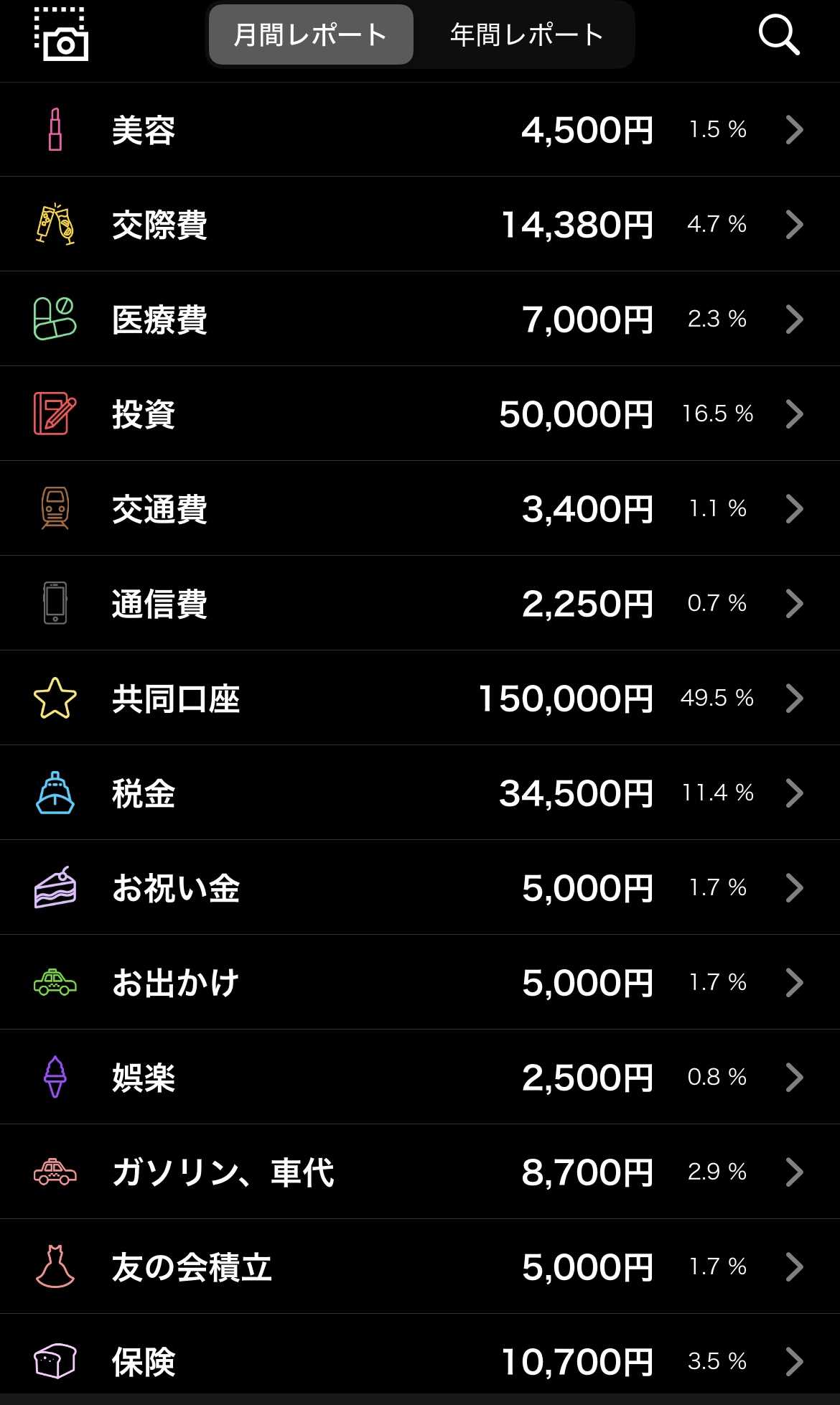This screenshot has height=1405, width=840.
Task: Open the 娯楽 category
Action: tap(420, 1078)
